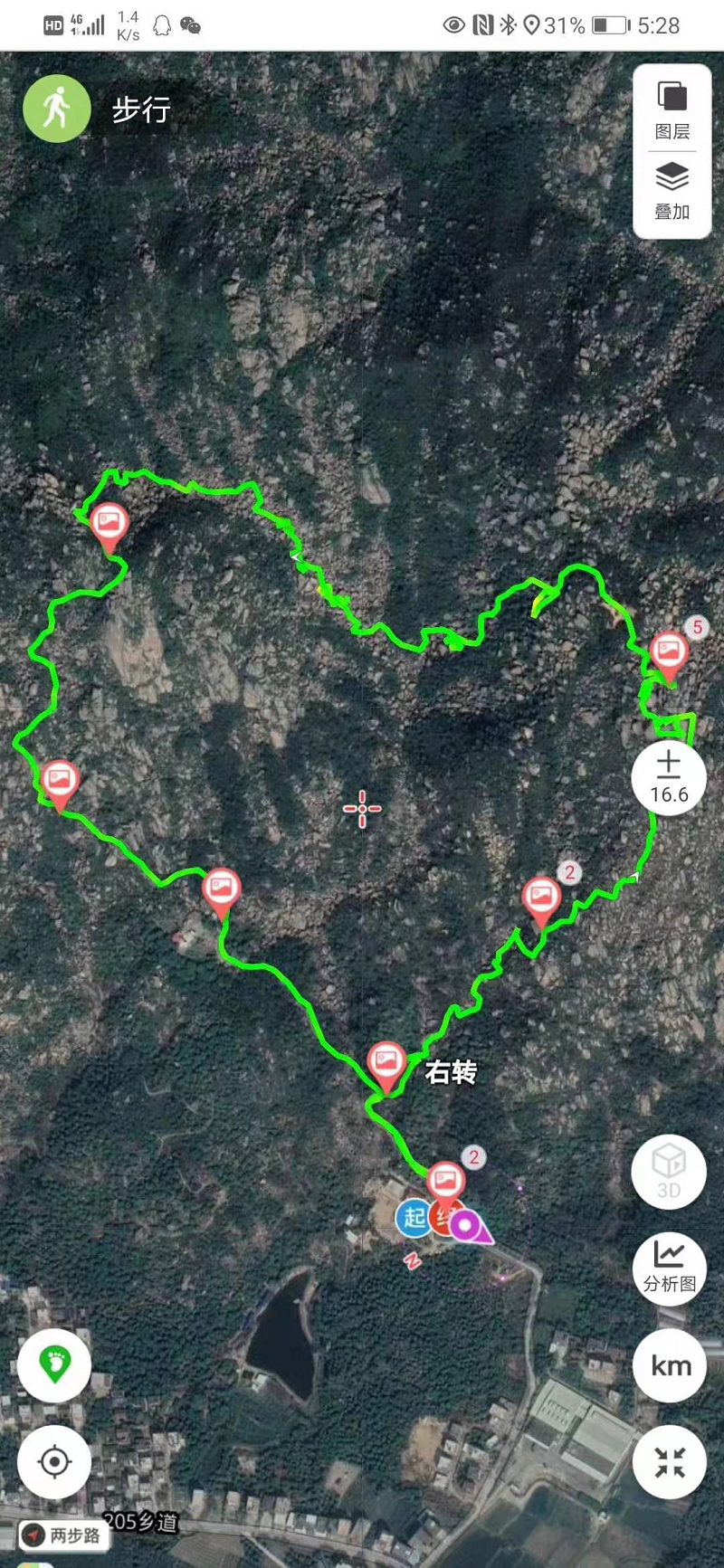The image size is (724, 1568).
Task: Tap the green walking mode icon
Action: pos(56,109)
